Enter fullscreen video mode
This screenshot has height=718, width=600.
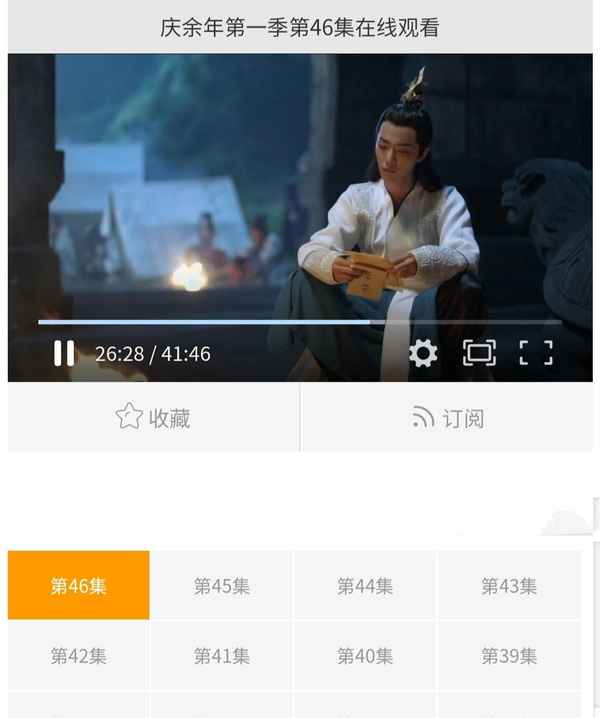[x=536, y=353]
